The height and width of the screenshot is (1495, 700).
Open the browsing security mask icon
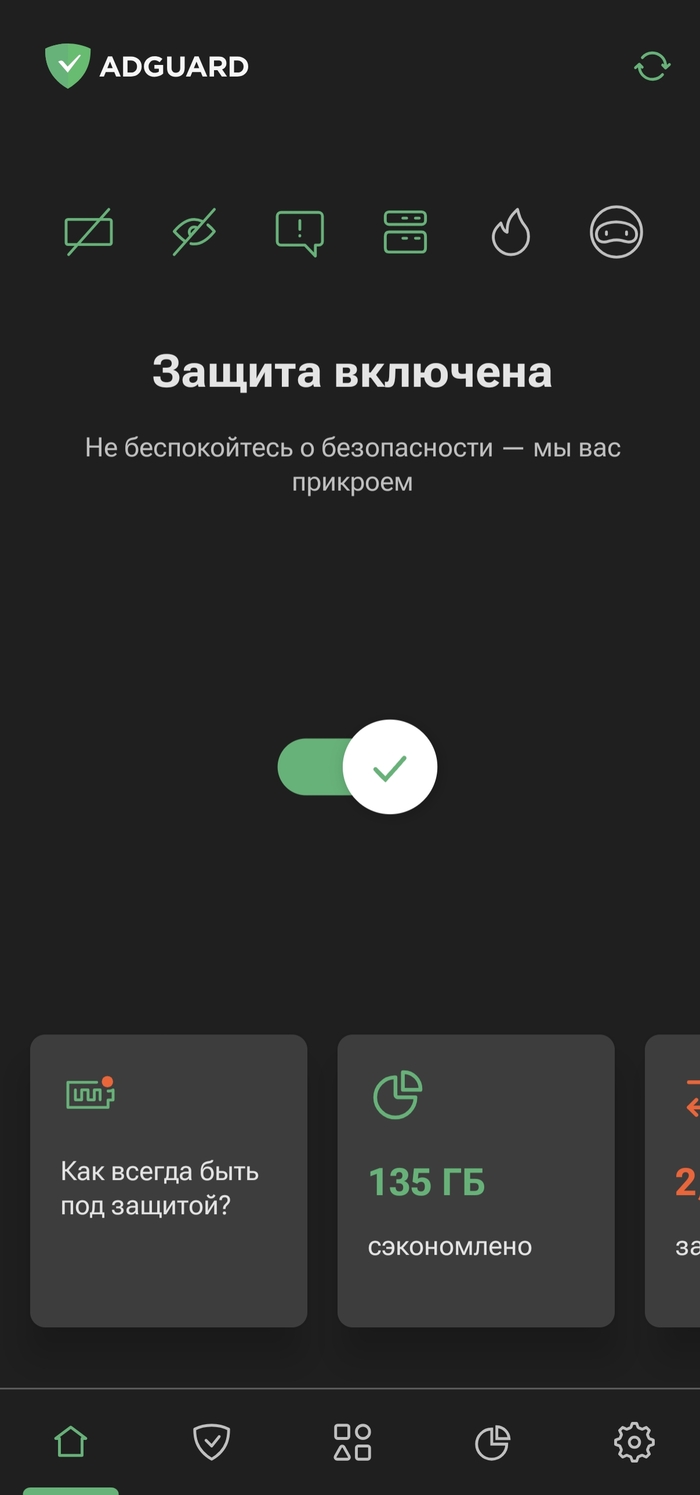tap(616, 233)
